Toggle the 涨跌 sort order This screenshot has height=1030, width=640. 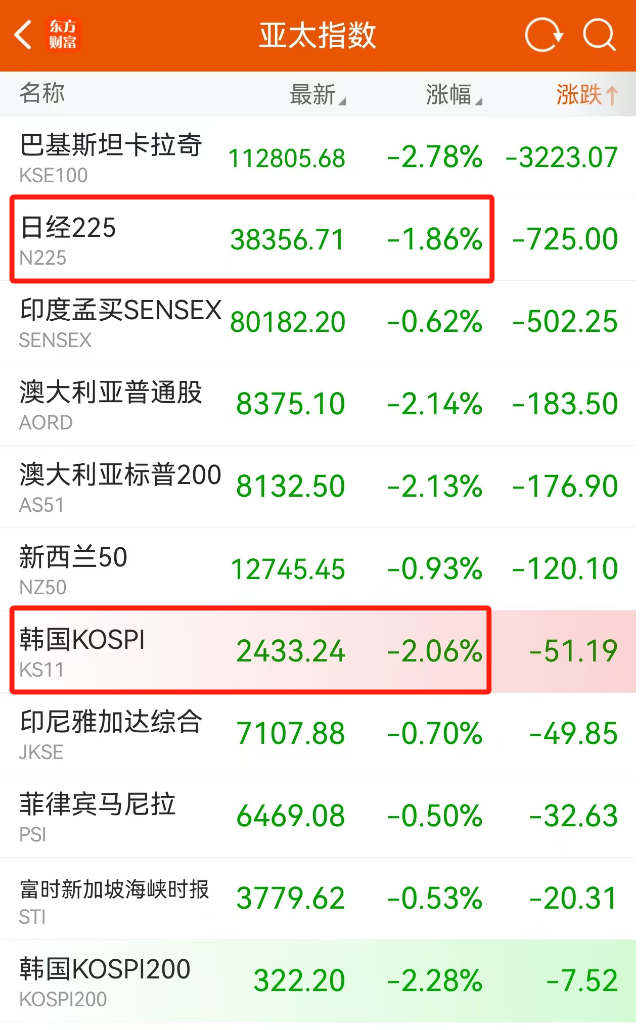click(587, 95)
